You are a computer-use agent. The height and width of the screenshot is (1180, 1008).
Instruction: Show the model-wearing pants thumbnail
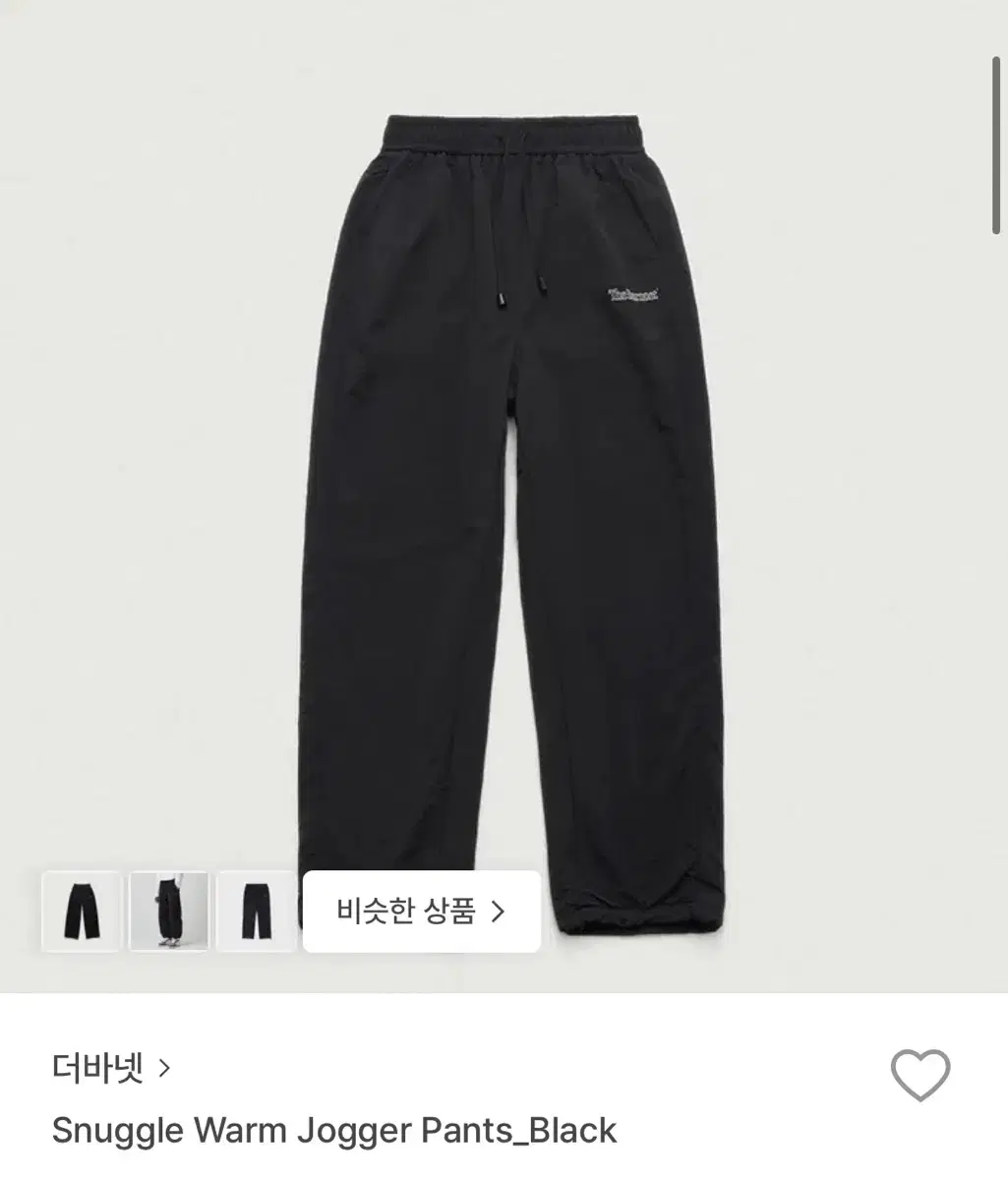click(168, 911)
